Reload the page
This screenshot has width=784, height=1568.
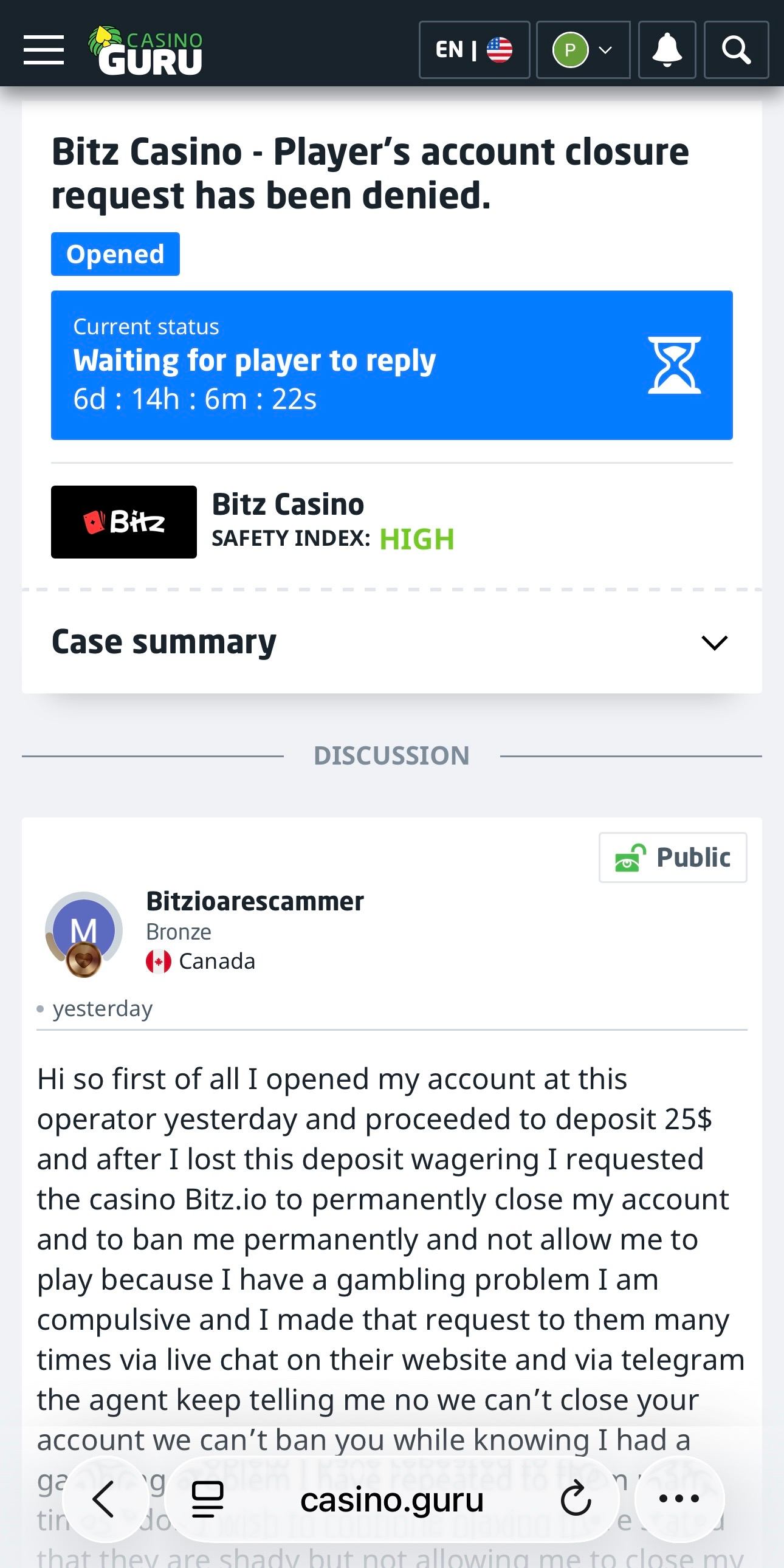575,1499
